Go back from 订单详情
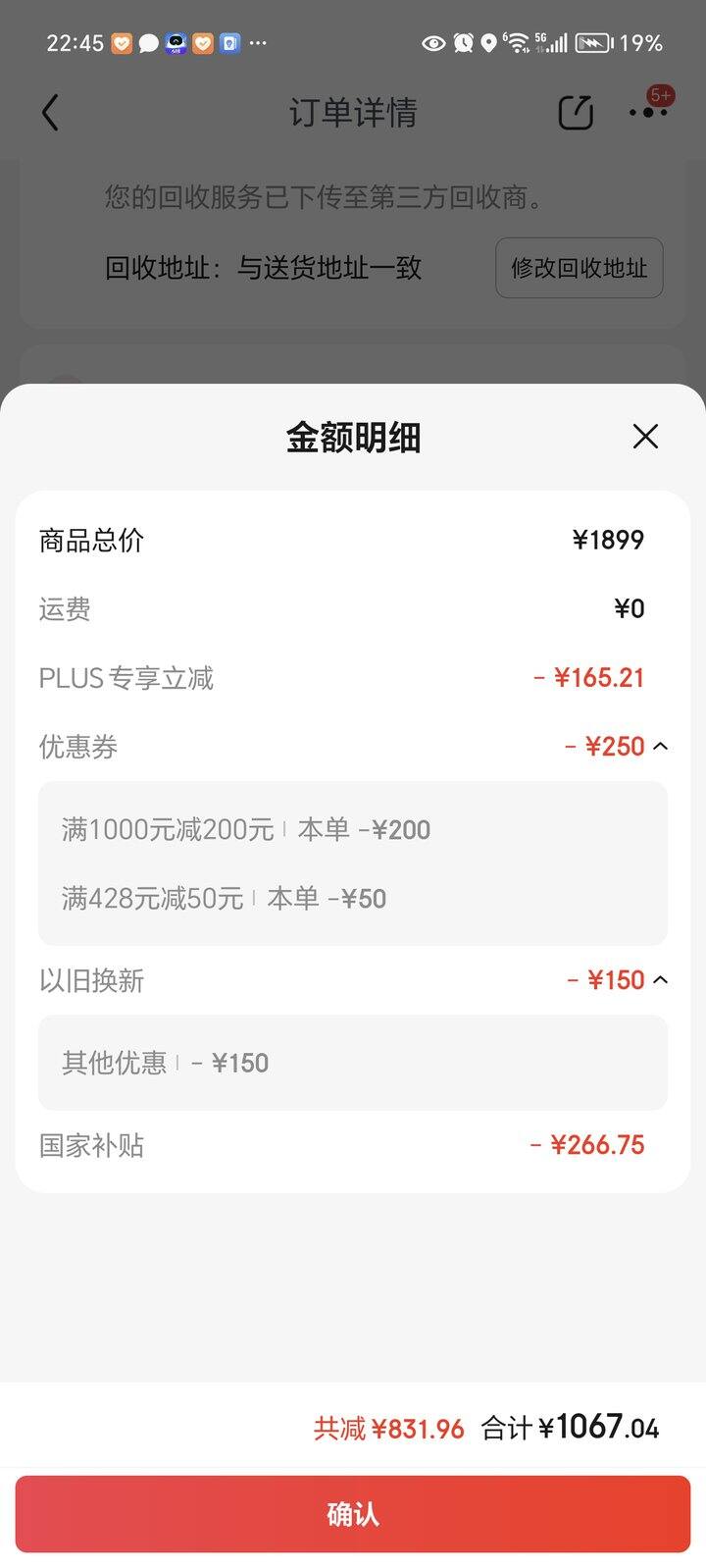The height and width of the screenshot is (1568, 706). (50, 113)
